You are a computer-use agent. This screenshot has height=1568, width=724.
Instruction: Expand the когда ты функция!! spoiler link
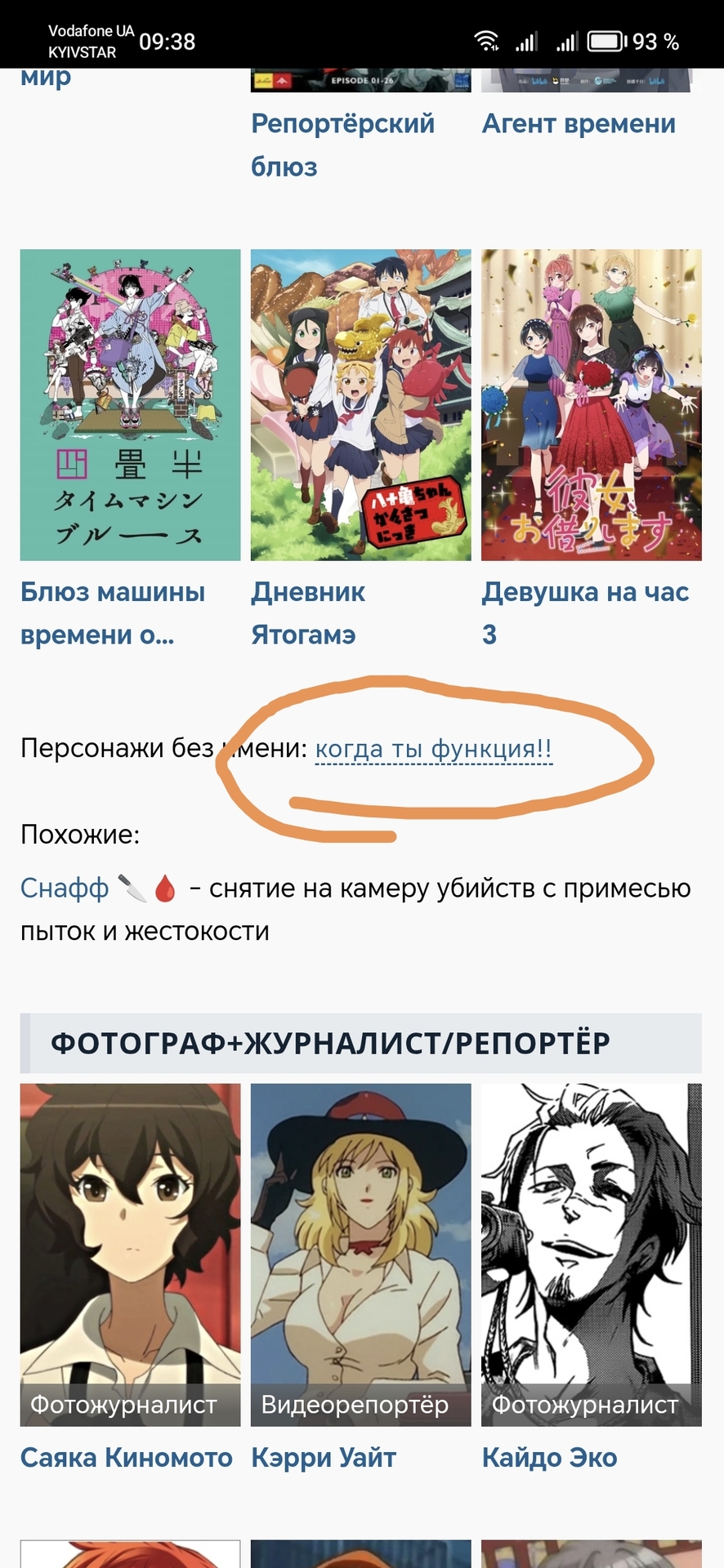point(433,749)
